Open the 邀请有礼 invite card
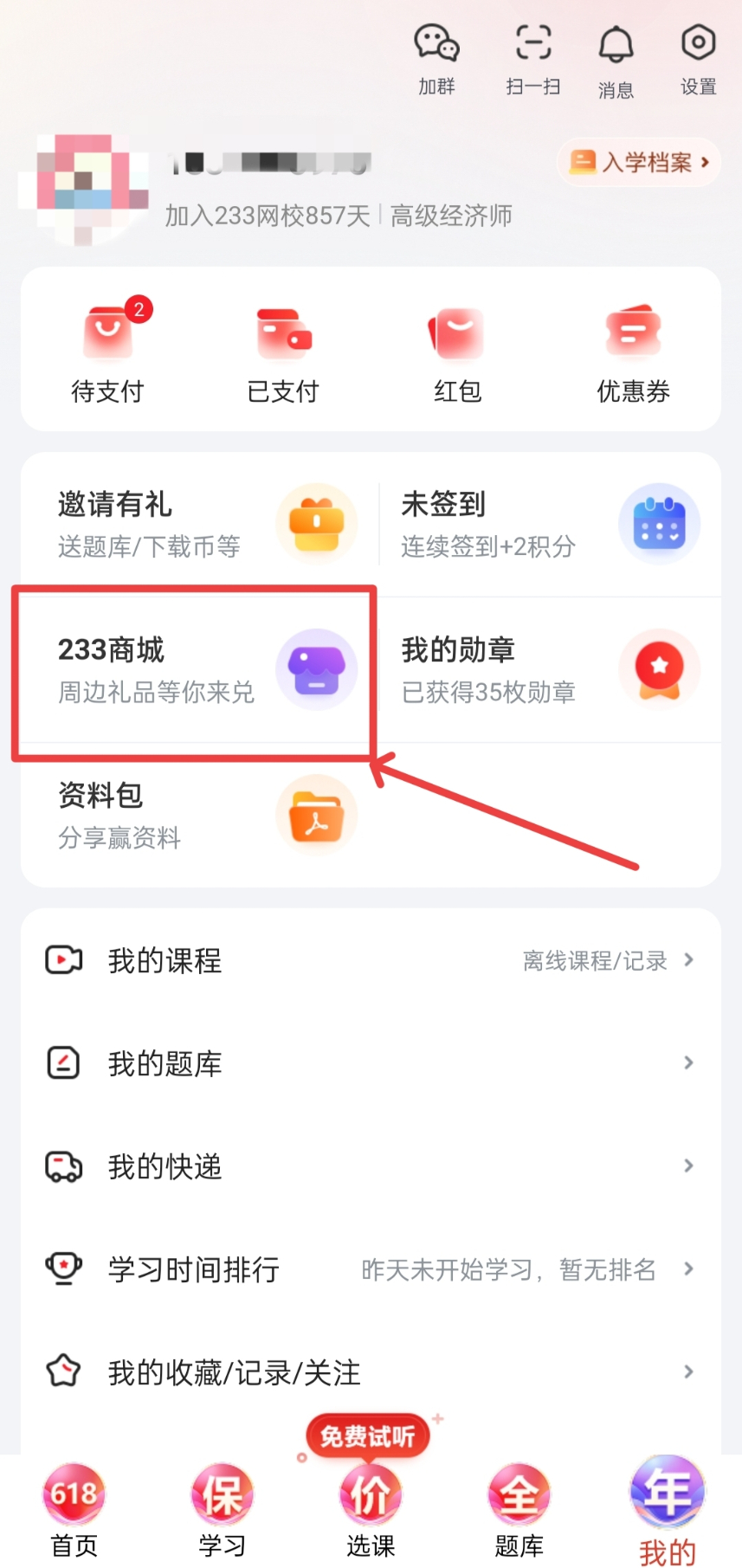Viewport: 742px width, 1568px height. 199,524
